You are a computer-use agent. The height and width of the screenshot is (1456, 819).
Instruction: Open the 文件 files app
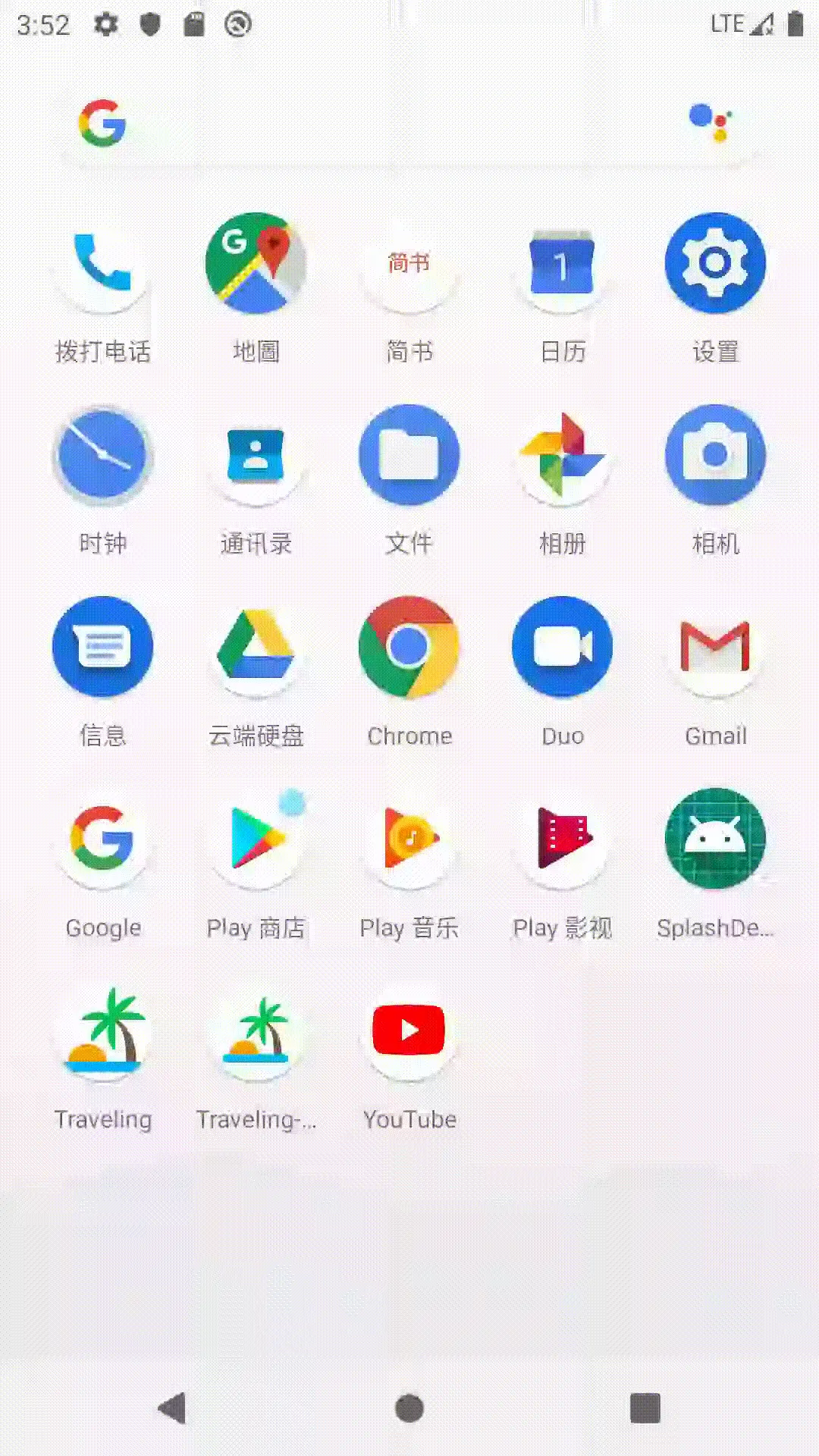(409, 456)
